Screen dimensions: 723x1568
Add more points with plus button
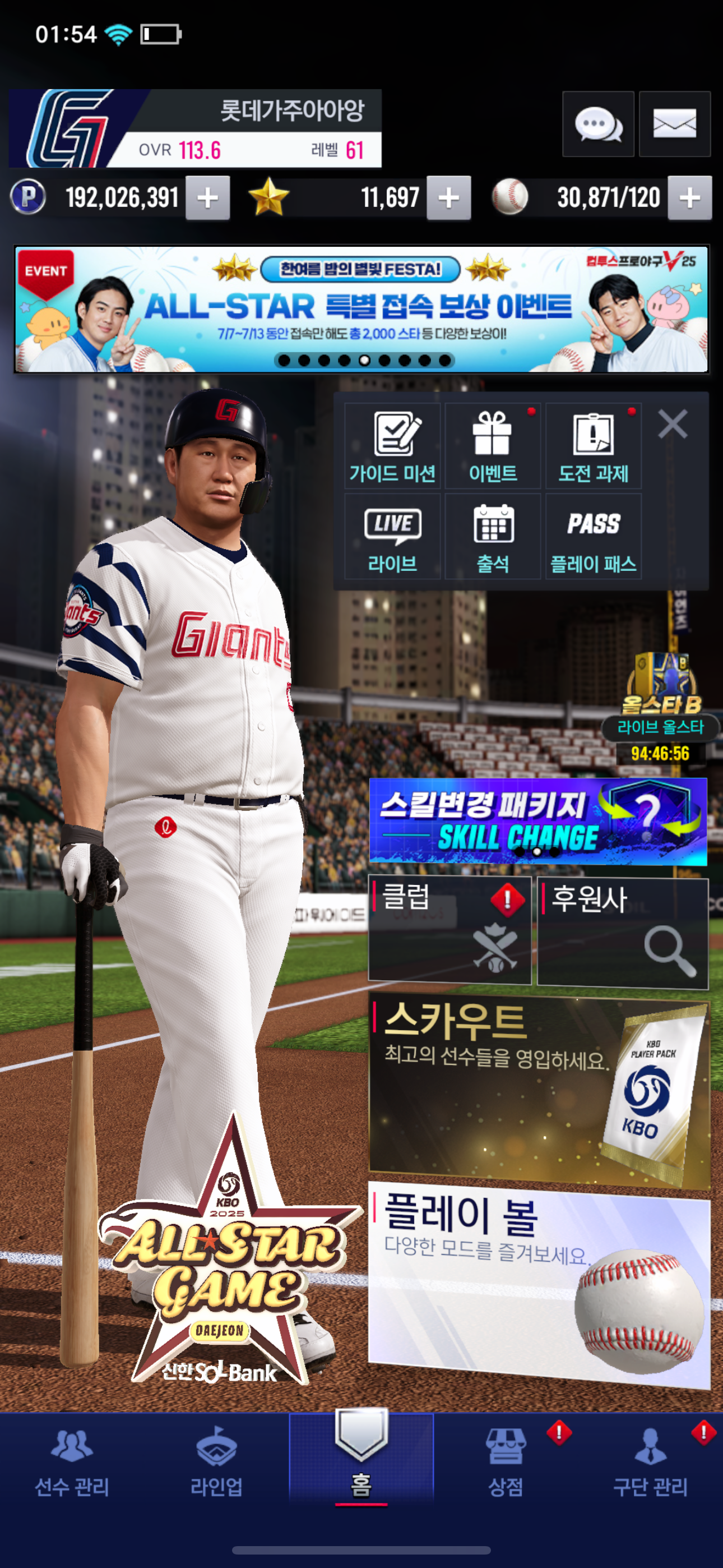tap(207, 198)
